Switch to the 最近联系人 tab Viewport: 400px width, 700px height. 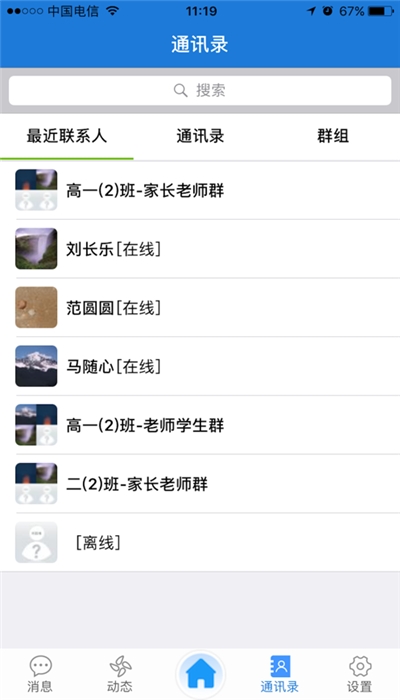(67, 136)
